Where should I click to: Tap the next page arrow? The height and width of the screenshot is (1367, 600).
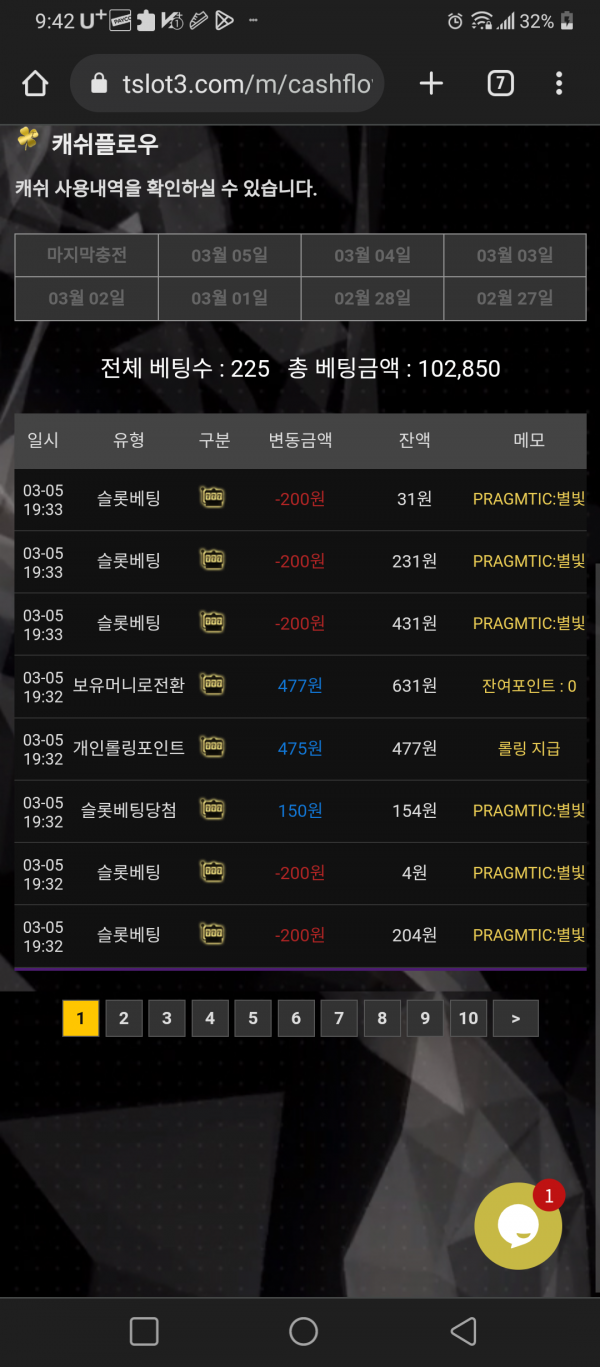(x=515, y=1018)
